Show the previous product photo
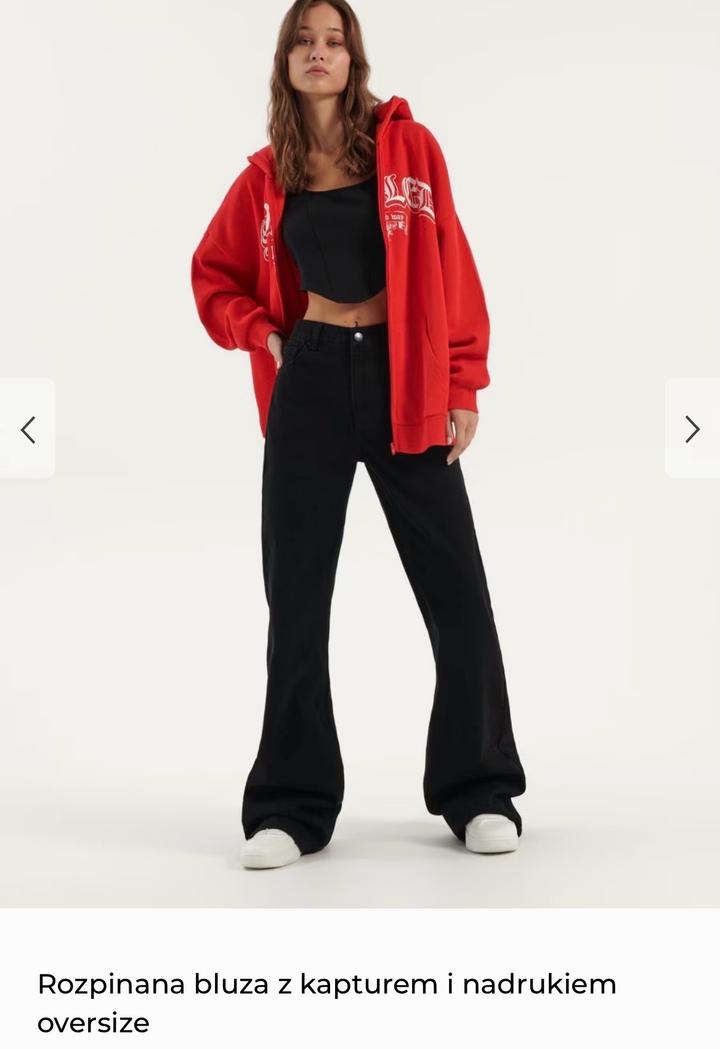Viewport: 720px width, 1049px height. click(x=28, y=429)
